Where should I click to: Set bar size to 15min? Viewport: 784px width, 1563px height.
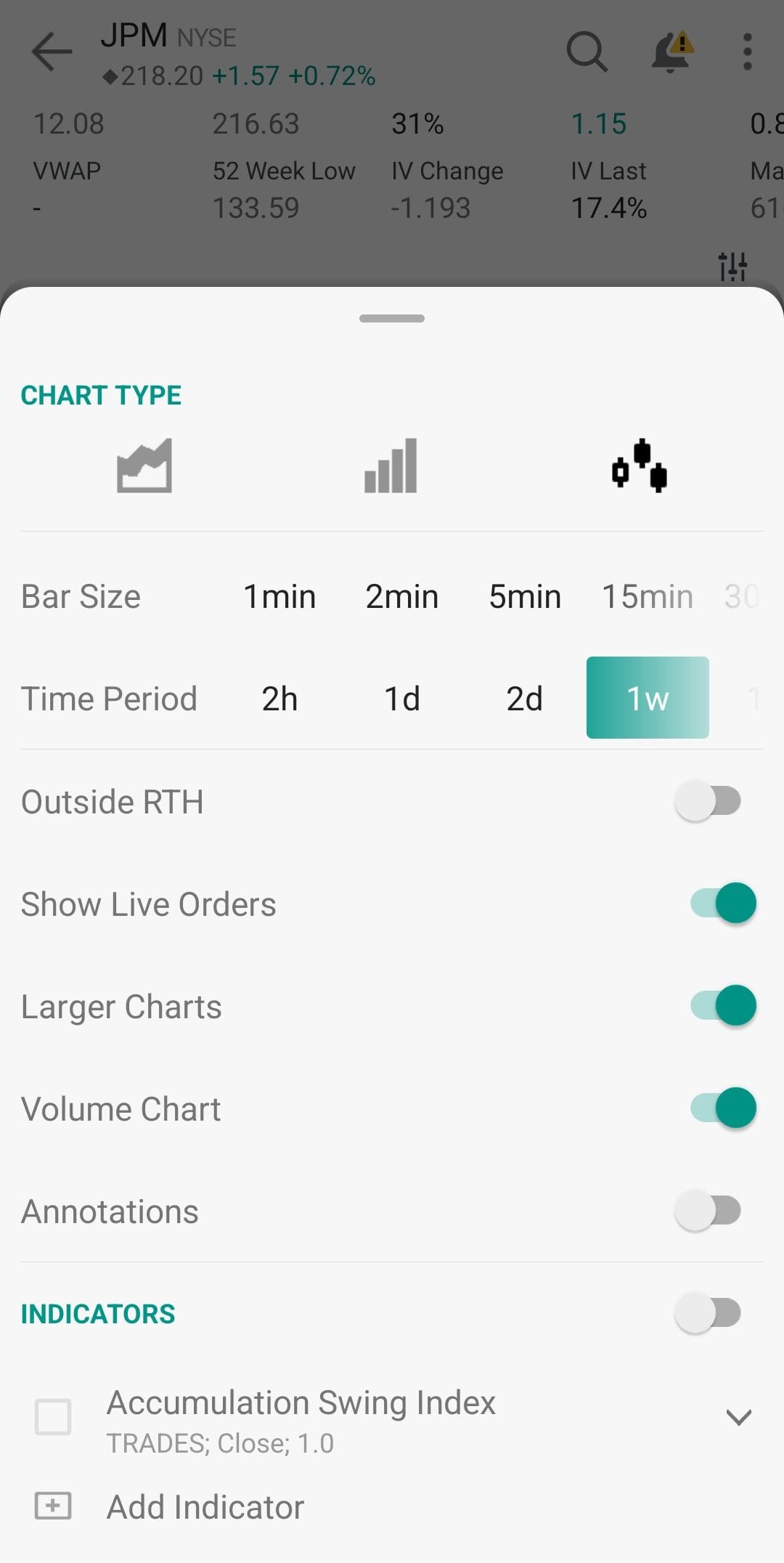647,596
